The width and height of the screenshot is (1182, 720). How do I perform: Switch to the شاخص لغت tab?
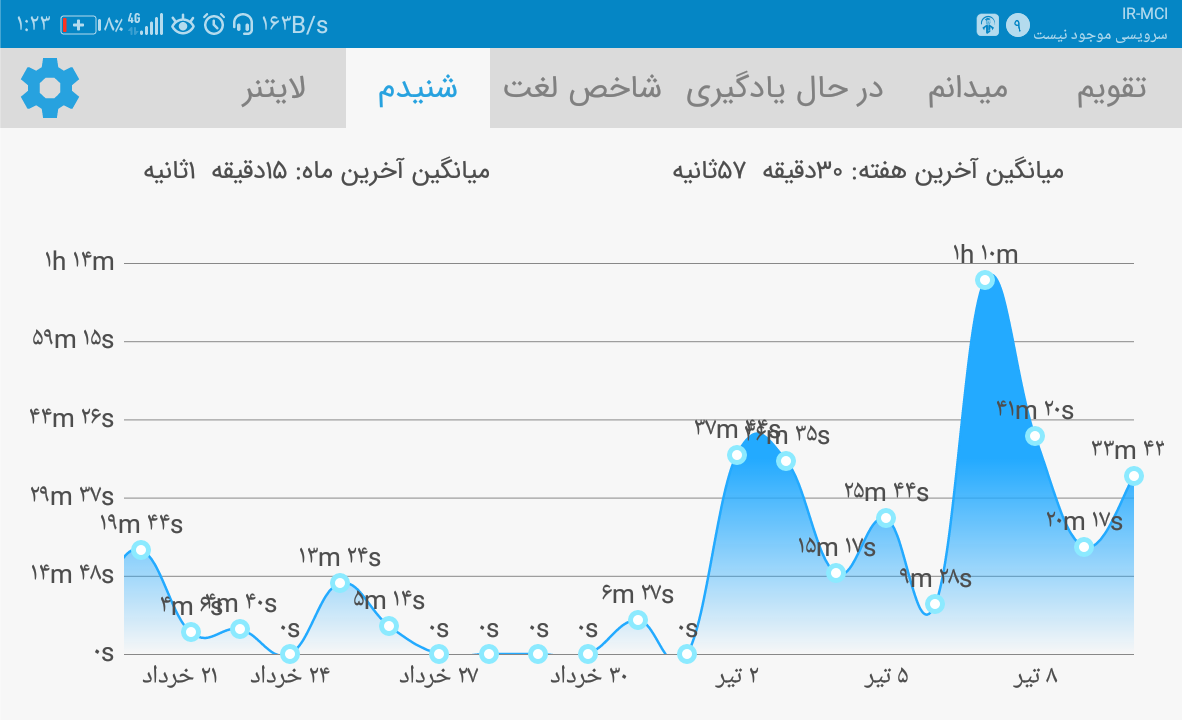582,88
